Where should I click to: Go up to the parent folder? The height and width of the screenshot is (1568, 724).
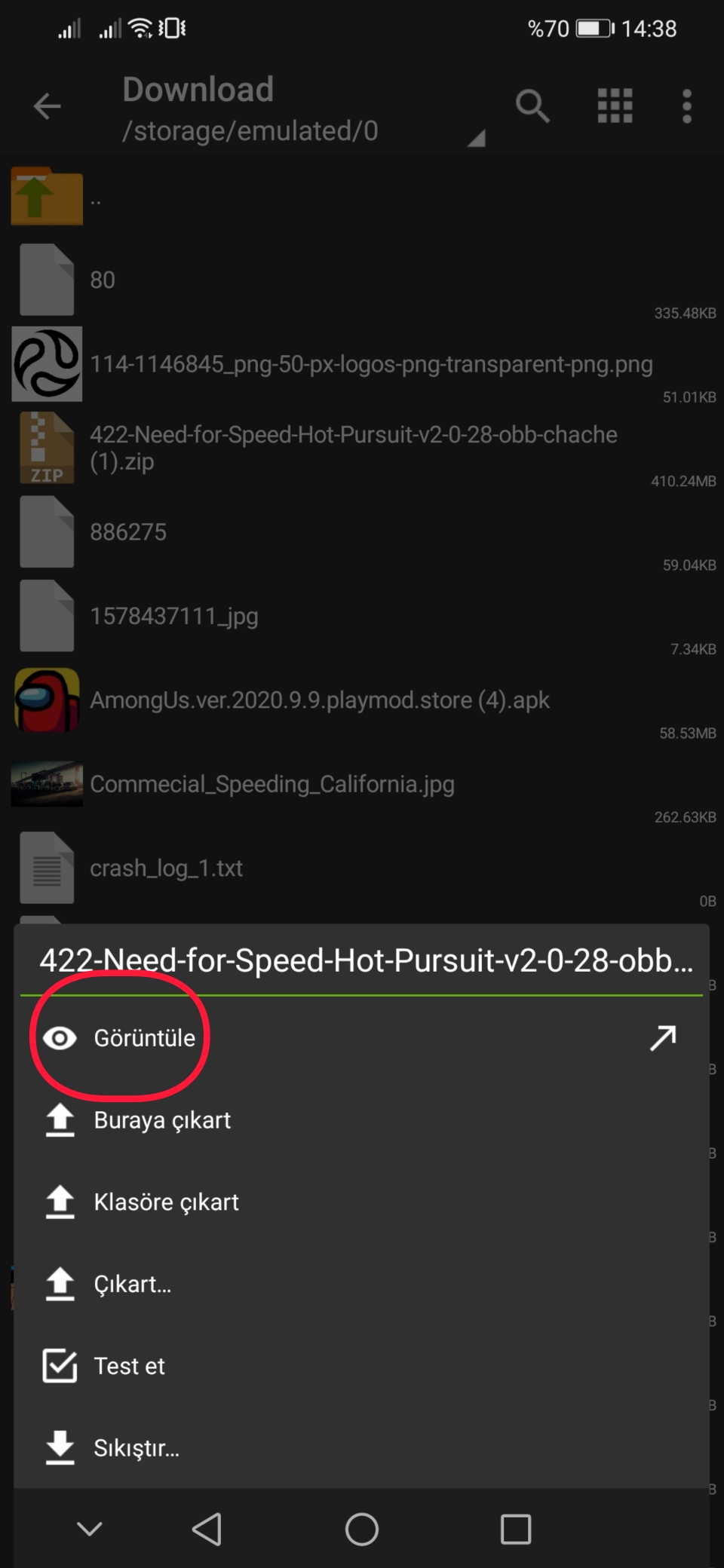47,197
